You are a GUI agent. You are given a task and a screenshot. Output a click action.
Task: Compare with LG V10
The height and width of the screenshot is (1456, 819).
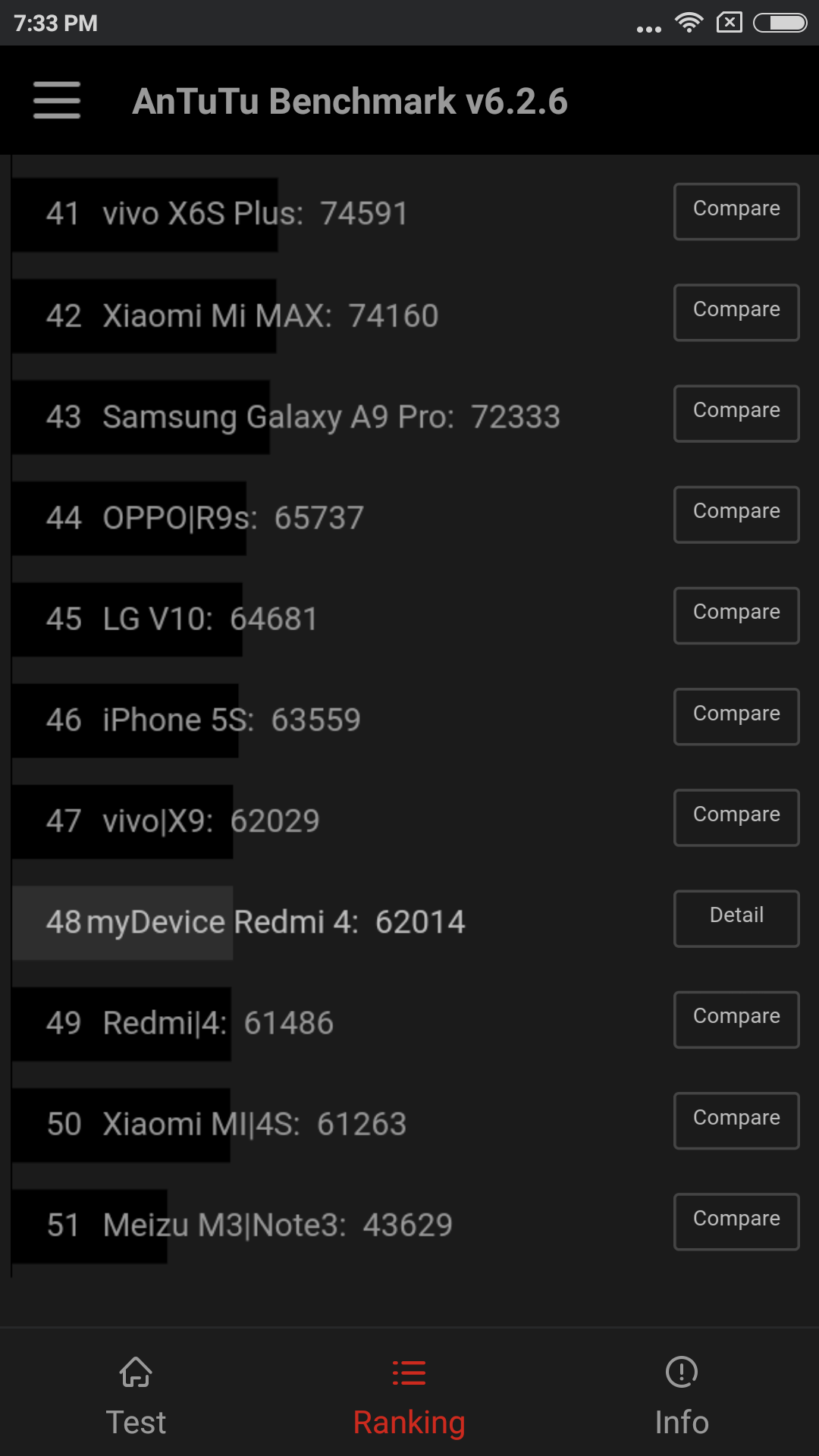pyautogui.click(x=736, y=615)
